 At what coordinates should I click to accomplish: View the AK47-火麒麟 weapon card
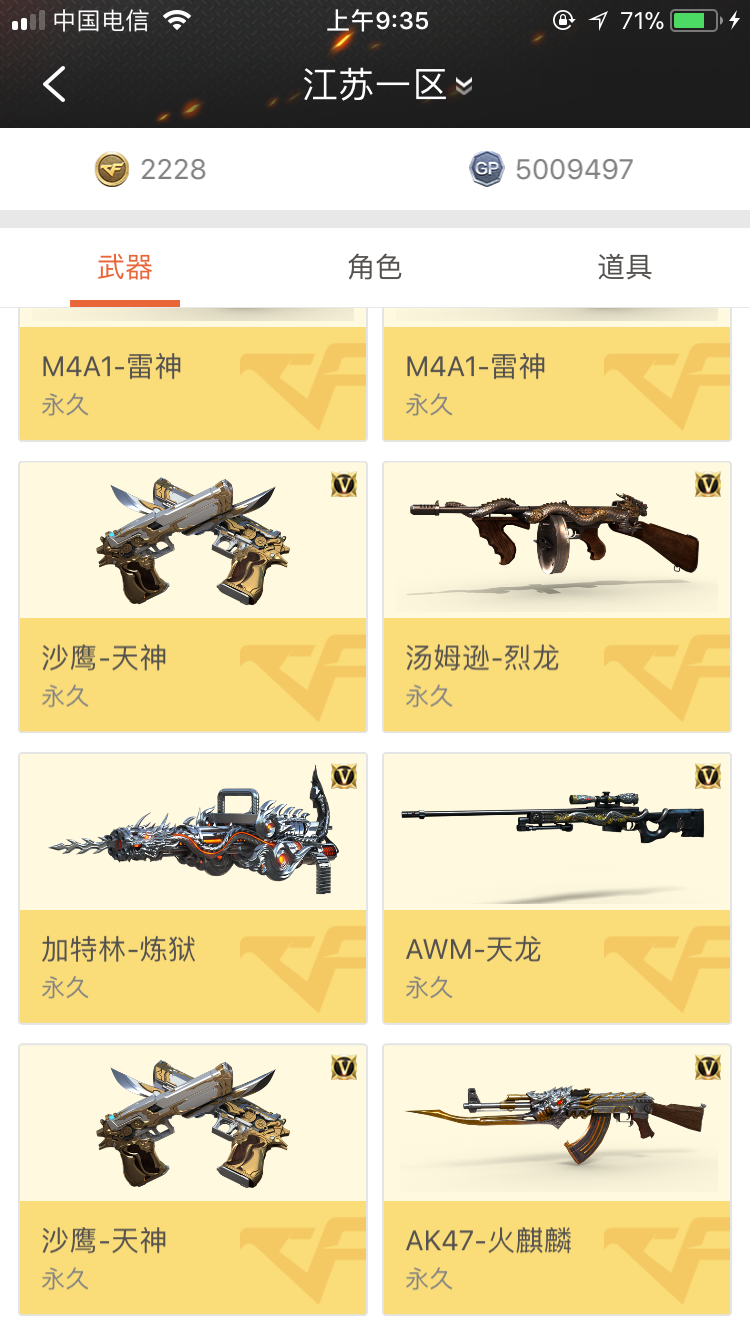click(x=557, y=1180)
